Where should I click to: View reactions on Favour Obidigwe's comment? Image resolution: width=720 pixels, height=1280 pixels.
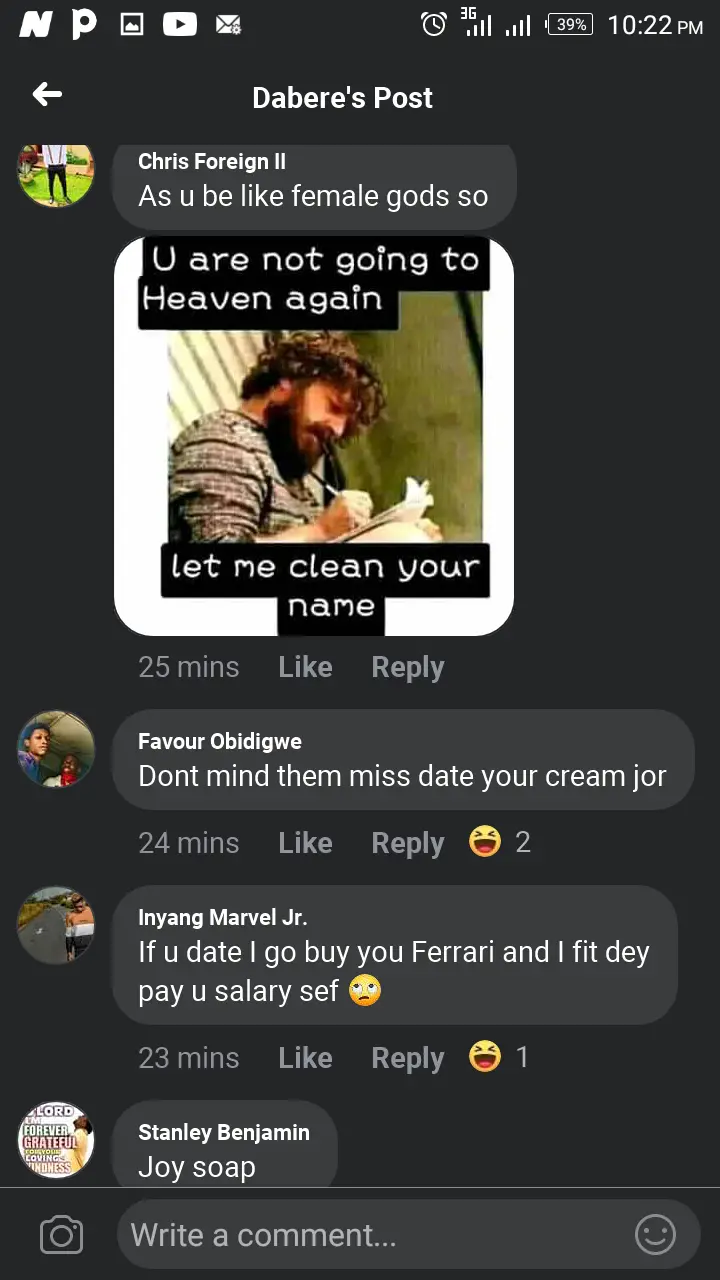[500, 842]
